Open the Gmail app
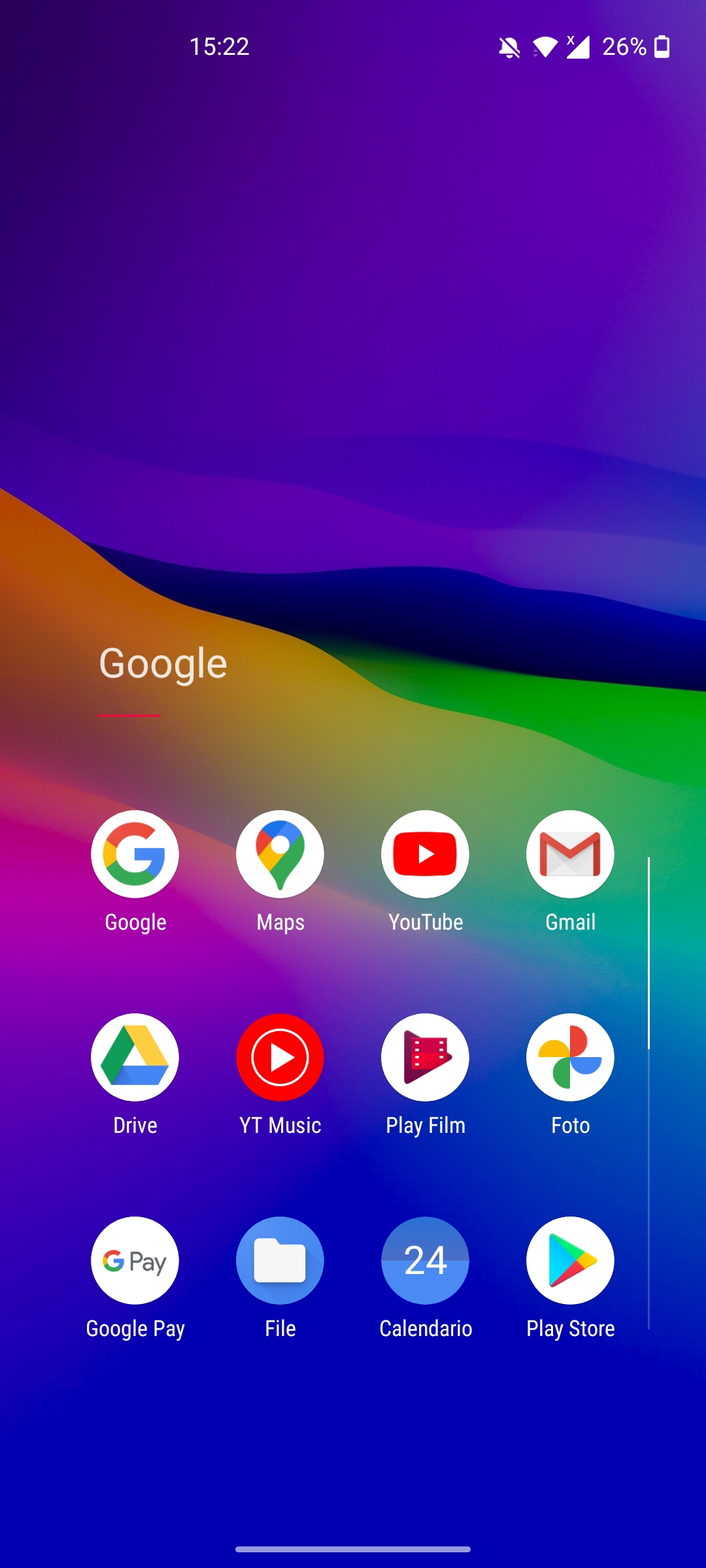This screenshot has height=1568, width=706. point(570,854)
